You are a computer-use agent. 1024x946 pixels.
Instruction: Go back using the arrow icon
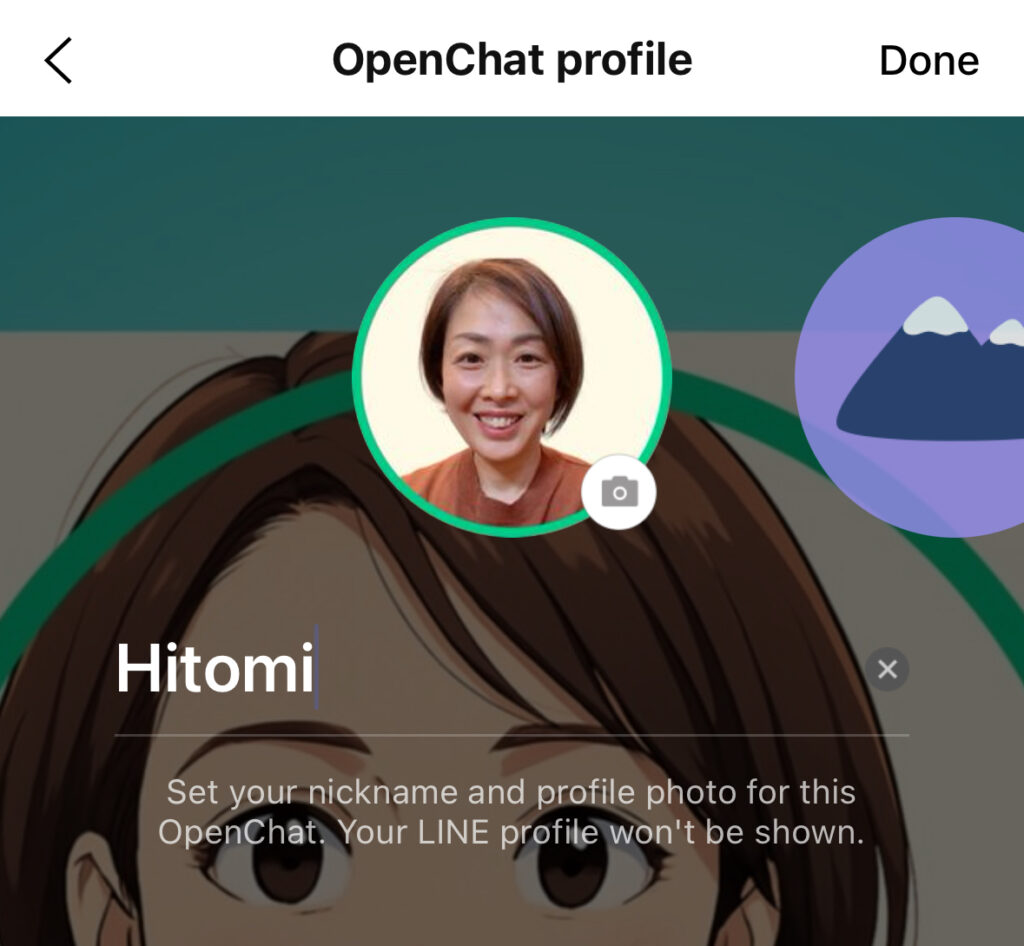59,60
